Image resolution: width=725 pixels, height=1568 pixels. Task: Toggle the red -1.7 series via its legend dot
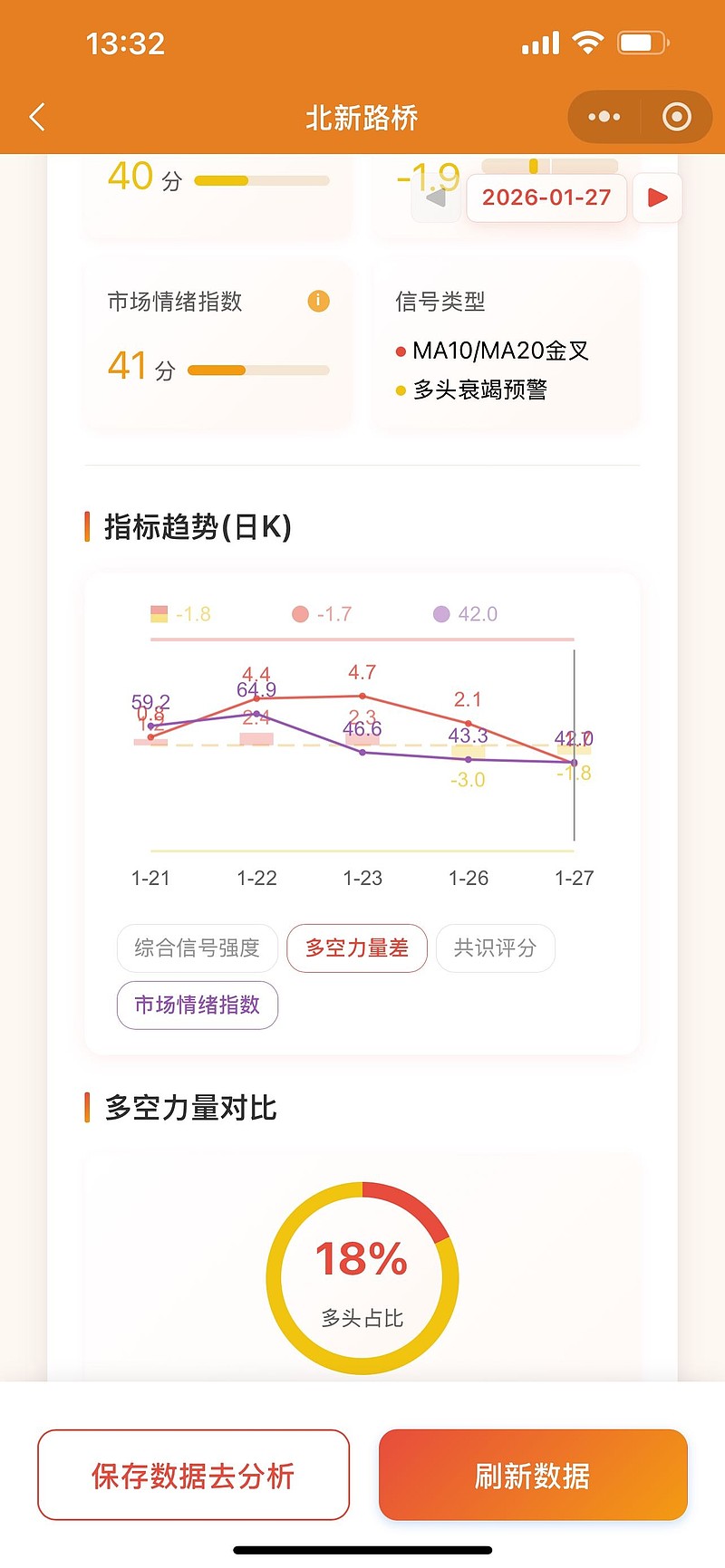[300, 613]
